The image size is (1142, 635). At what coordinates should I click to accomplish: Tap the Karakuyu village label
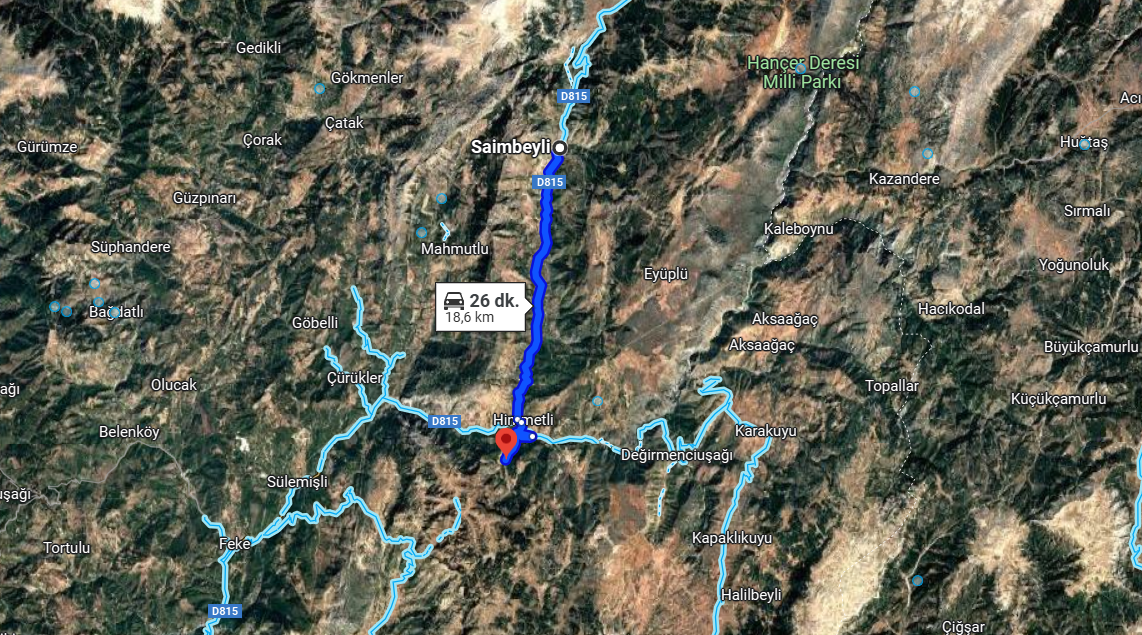tap(765, 431)
